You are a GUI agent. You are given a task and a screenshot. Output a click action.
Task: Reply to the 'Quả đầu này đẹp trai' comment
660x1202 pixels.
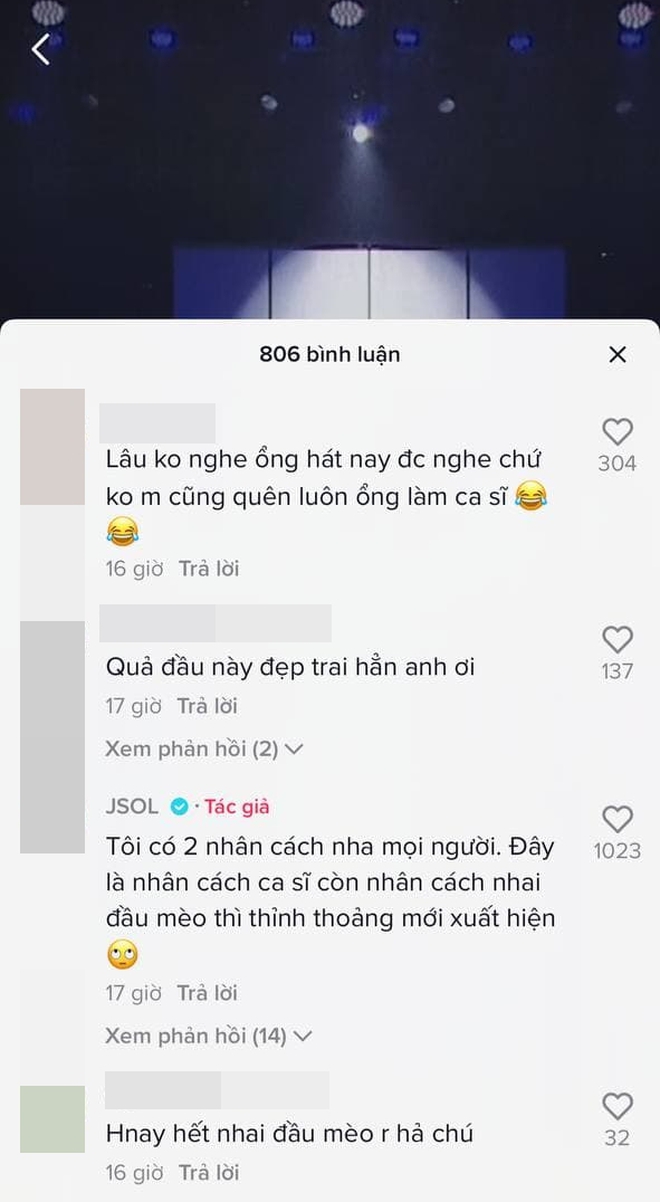[x=207, y=706]
